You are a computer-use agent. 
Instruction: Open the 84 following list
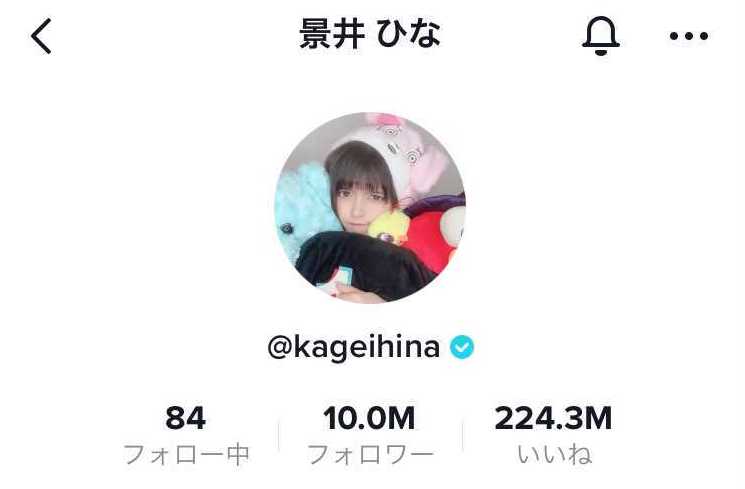coord(186,434)
